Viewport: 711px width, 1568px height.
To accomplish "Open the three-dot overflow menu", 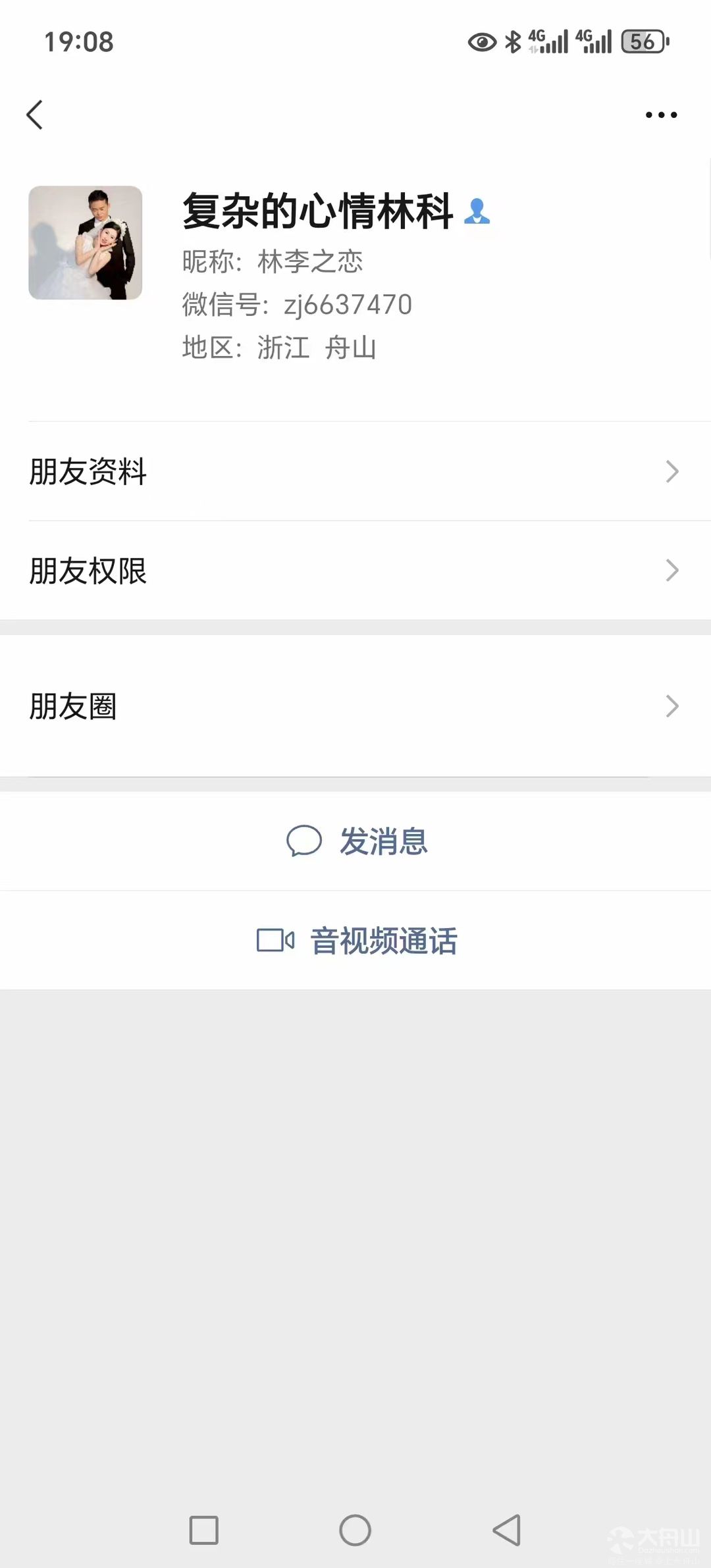I will tap(661, 115).
